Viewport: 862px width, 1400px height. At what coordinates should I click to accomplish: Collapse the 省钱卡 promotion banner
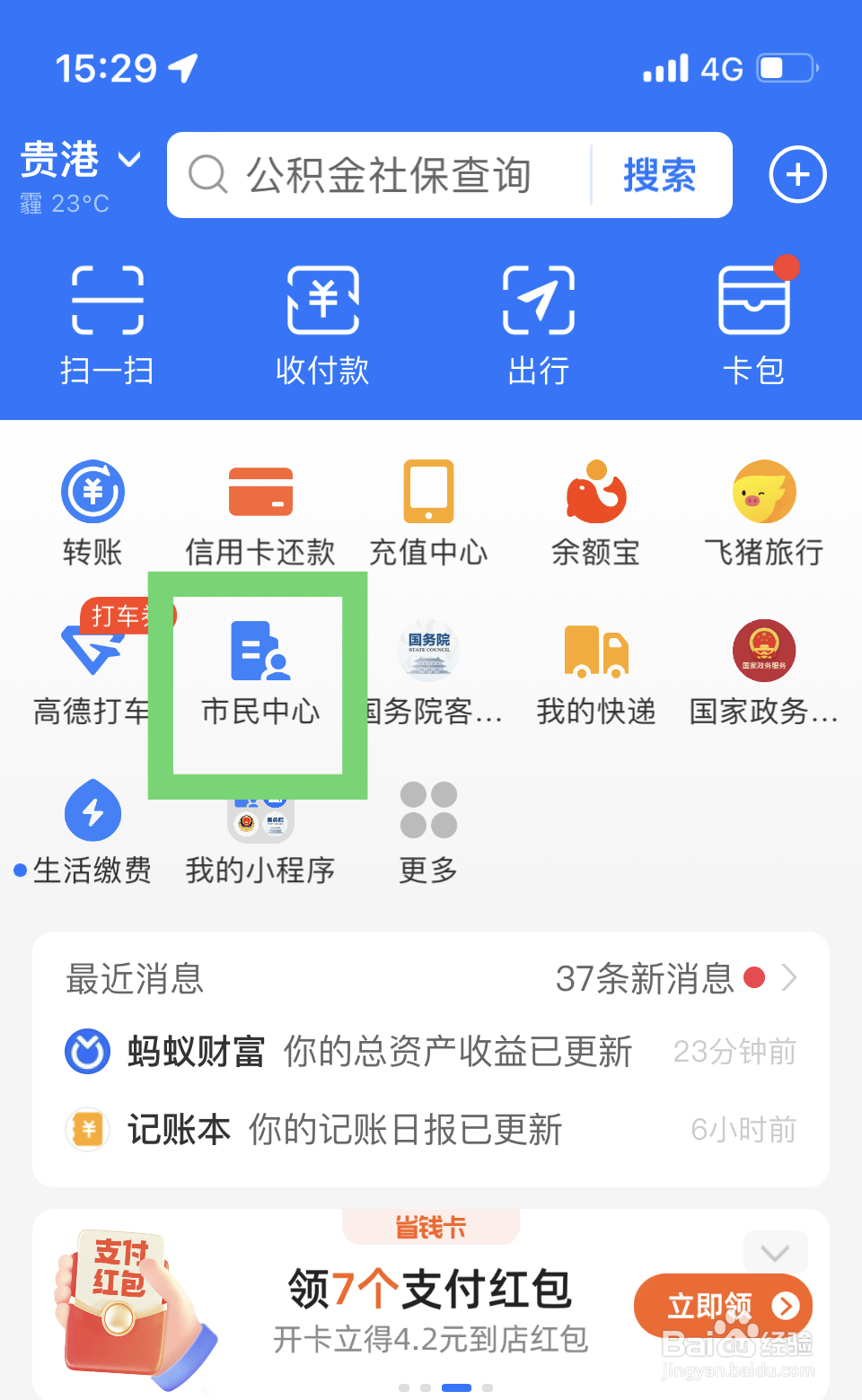tap(774, 1252)
